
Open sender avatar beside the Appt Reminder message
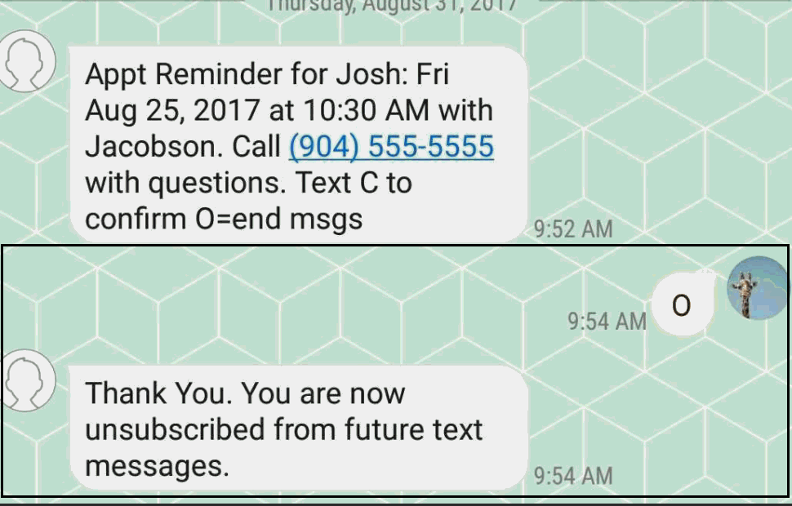pos(27,62)
